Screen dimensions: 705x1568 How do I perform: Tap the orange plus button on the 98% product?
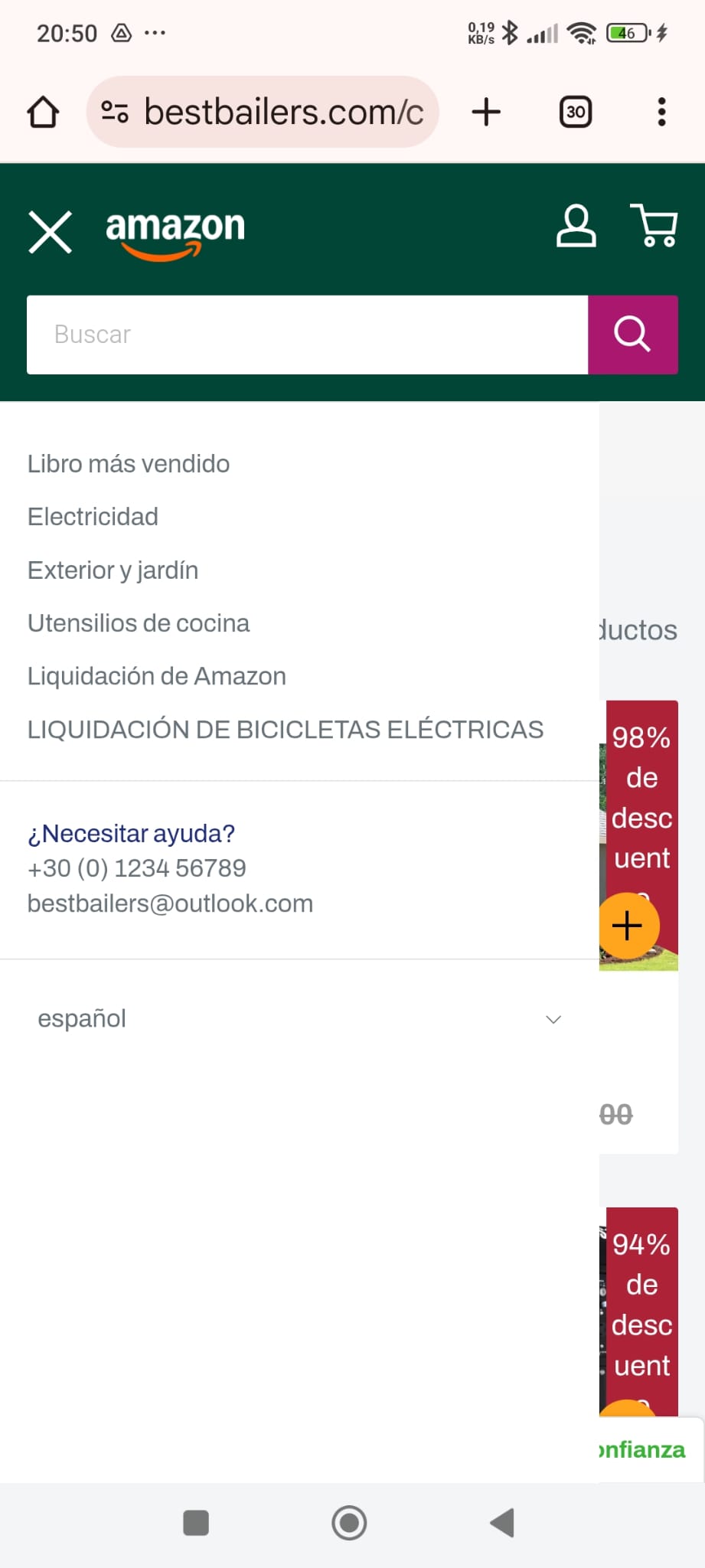(627, 926)
